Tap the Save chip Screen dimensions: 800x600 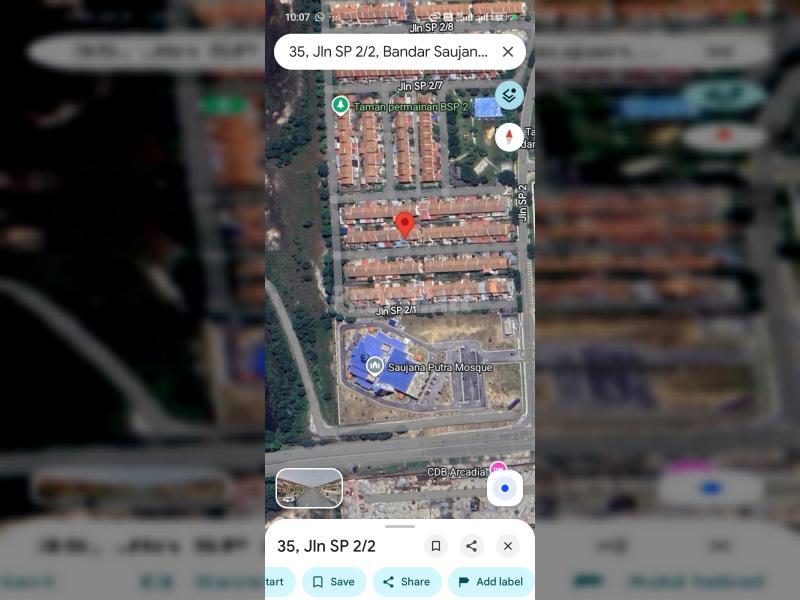(333, 582)
